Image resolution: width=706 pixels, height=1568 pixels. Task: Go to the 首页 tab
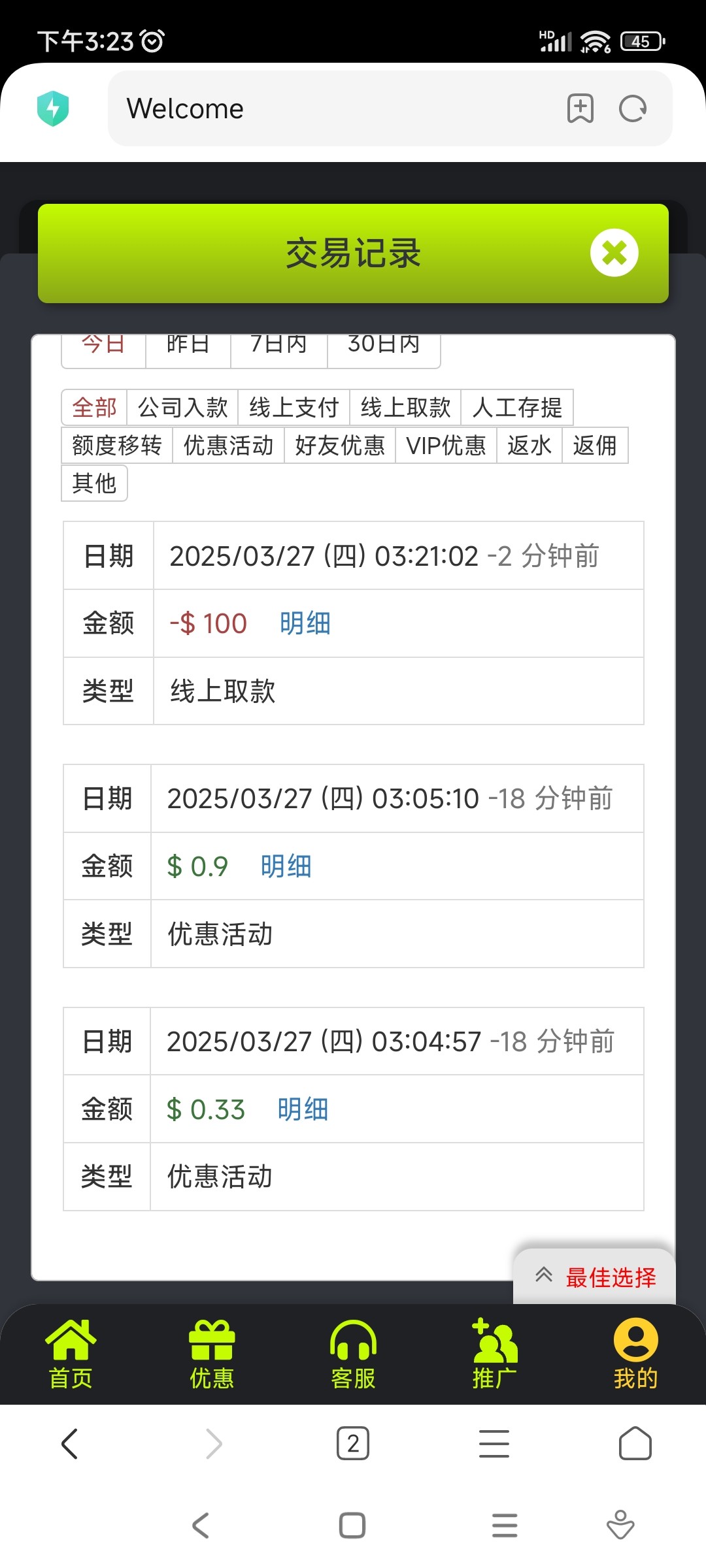[71, 1354]
